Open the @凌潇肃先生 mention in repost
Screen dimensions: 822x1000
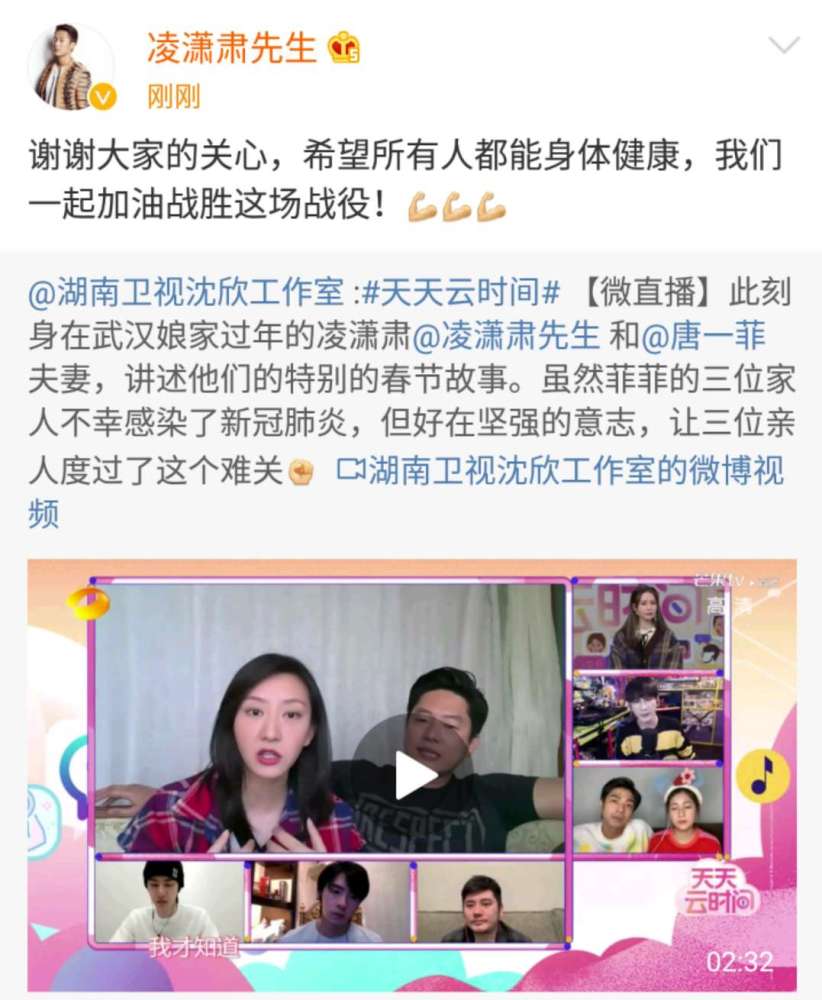(506, 337)
